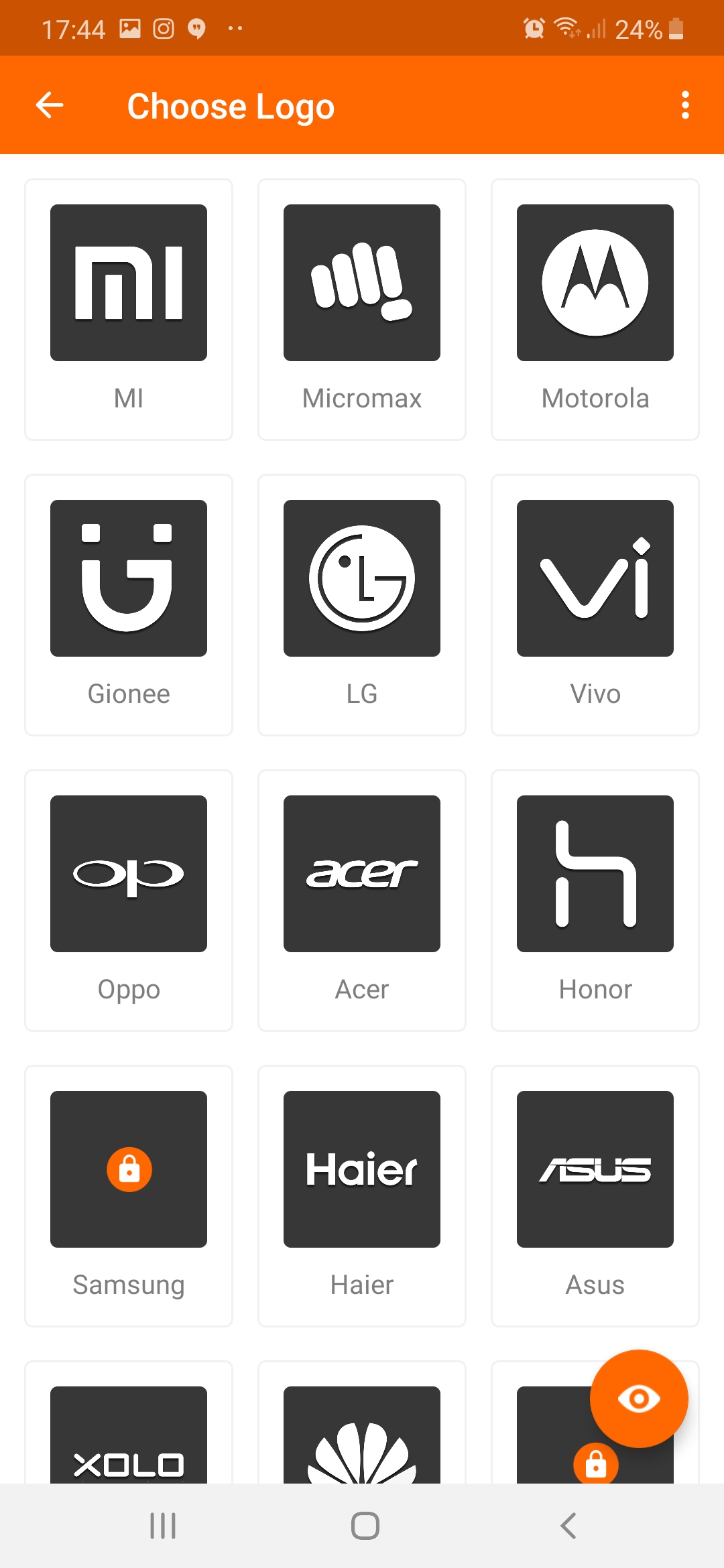The width and height of the screenshot is (724, 1568).
Task: Pick the Motorola logo
Action: coord(595,310)
